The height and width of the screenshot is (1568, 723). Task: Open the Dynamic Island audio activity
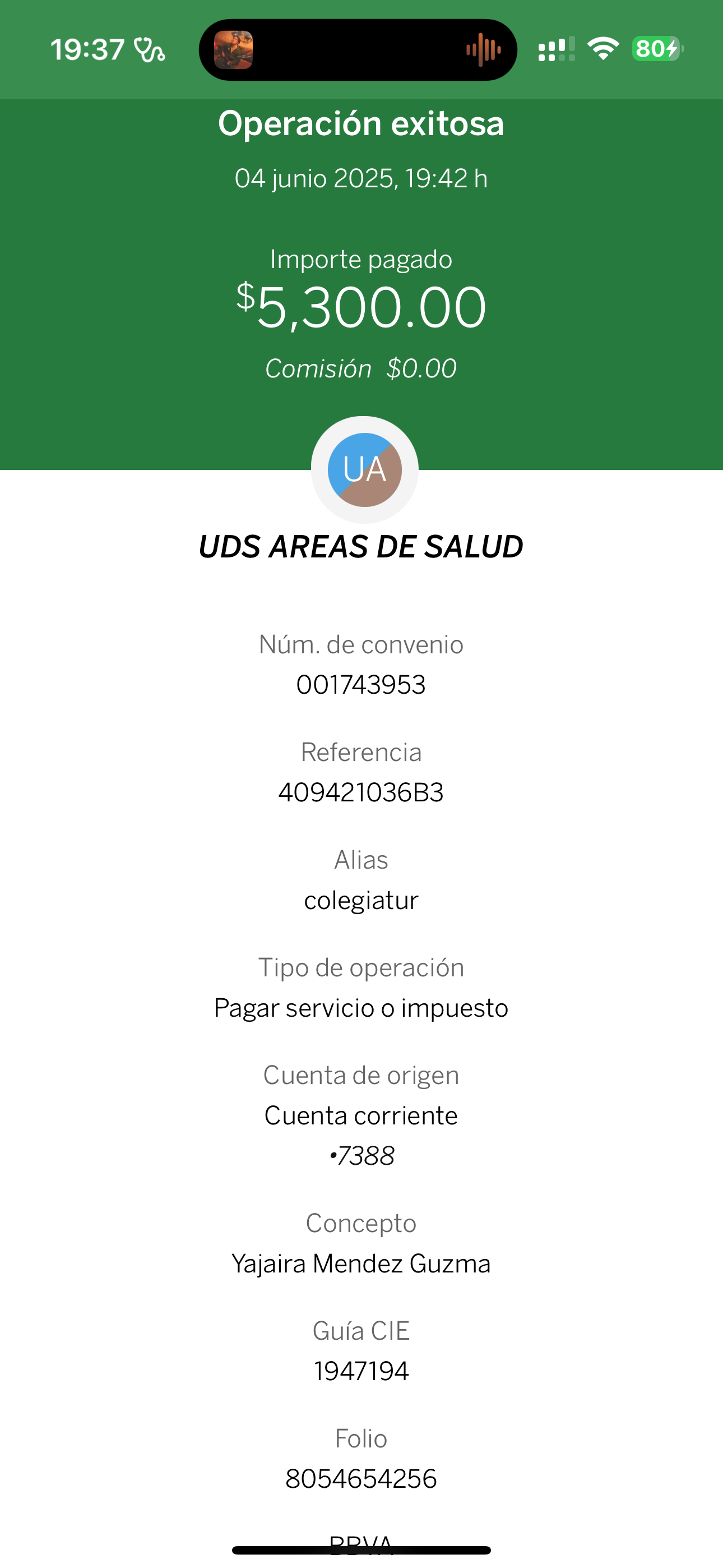coord(358,50)
